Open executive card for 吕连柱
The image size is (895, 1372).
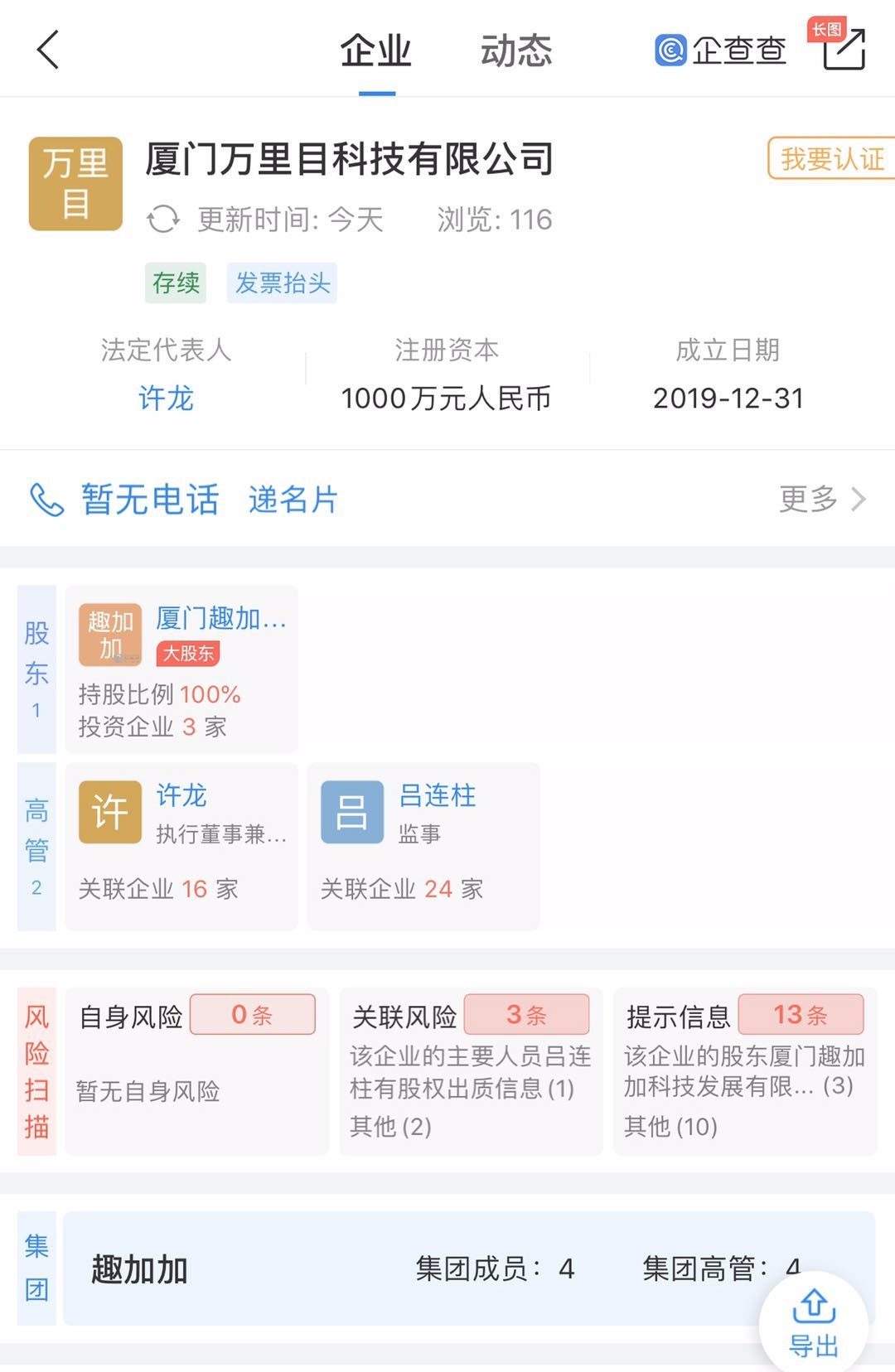[423, 846]
